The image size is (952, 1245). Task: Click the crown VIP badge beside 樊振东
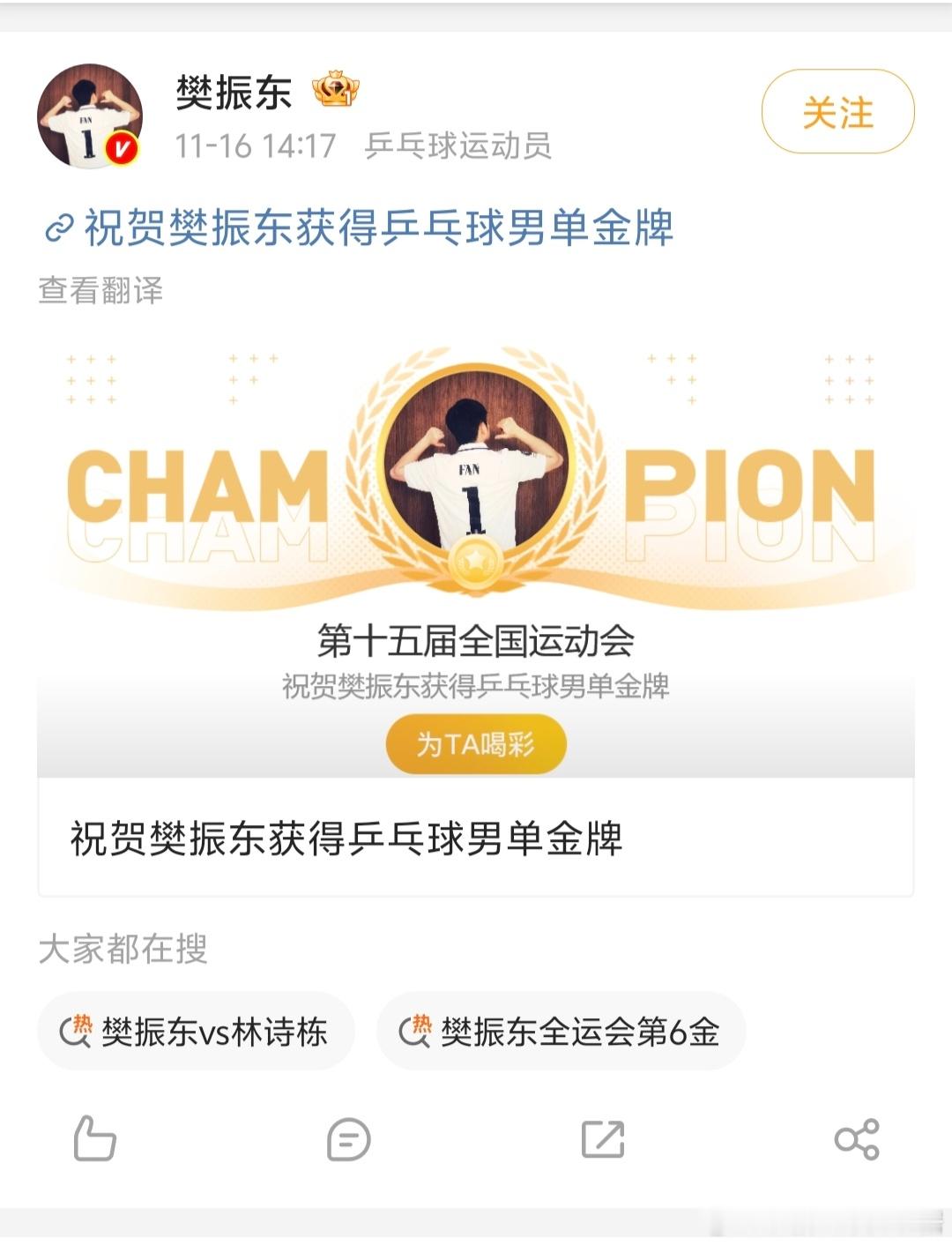pos(338,87)
